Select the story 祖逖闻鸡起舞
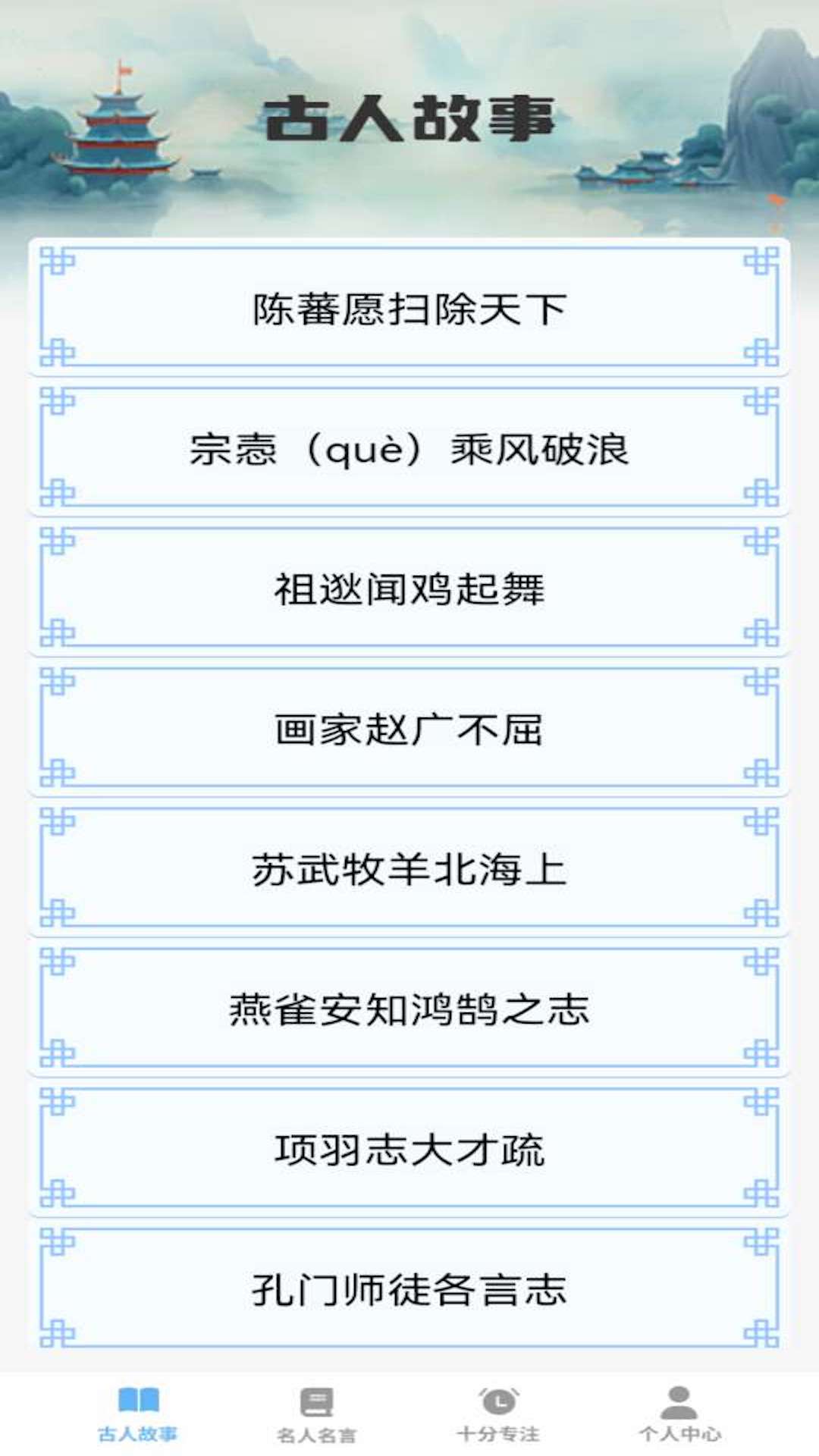This screenshot has width=819, height=1456. (x=409, y=589)
